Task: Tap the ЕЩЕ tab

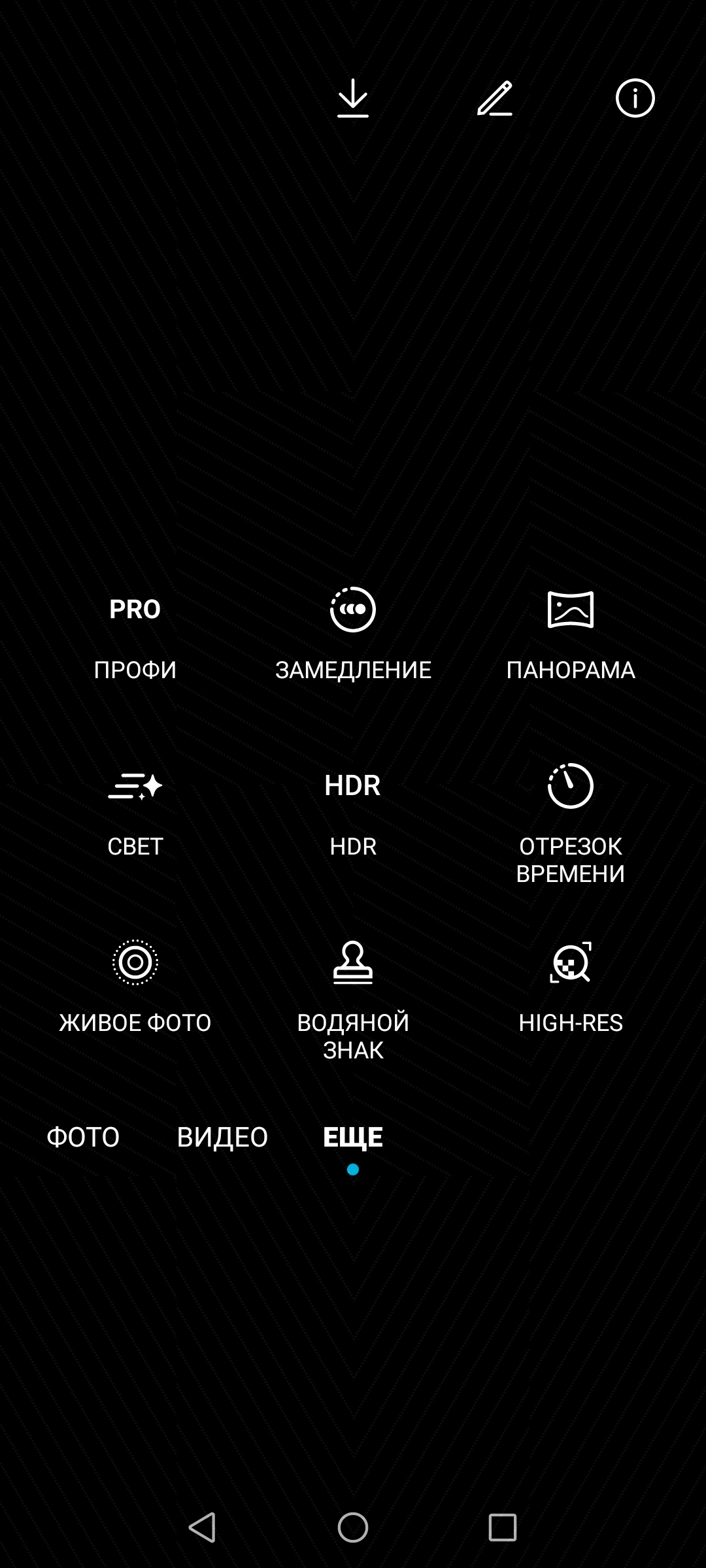Action: click(353, 1137)
